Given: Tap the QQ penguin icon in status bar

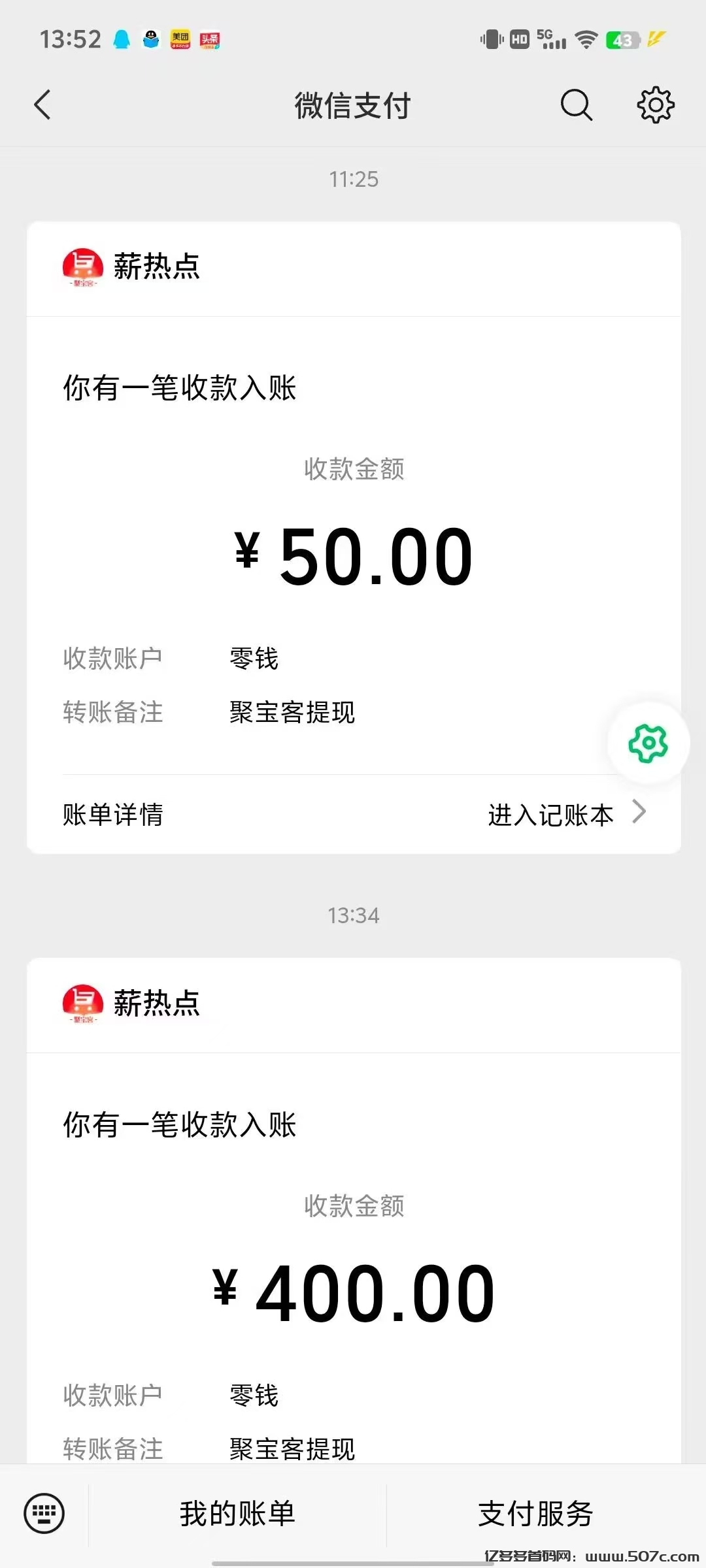Looking at the screenshot, I should coord(150,39).
